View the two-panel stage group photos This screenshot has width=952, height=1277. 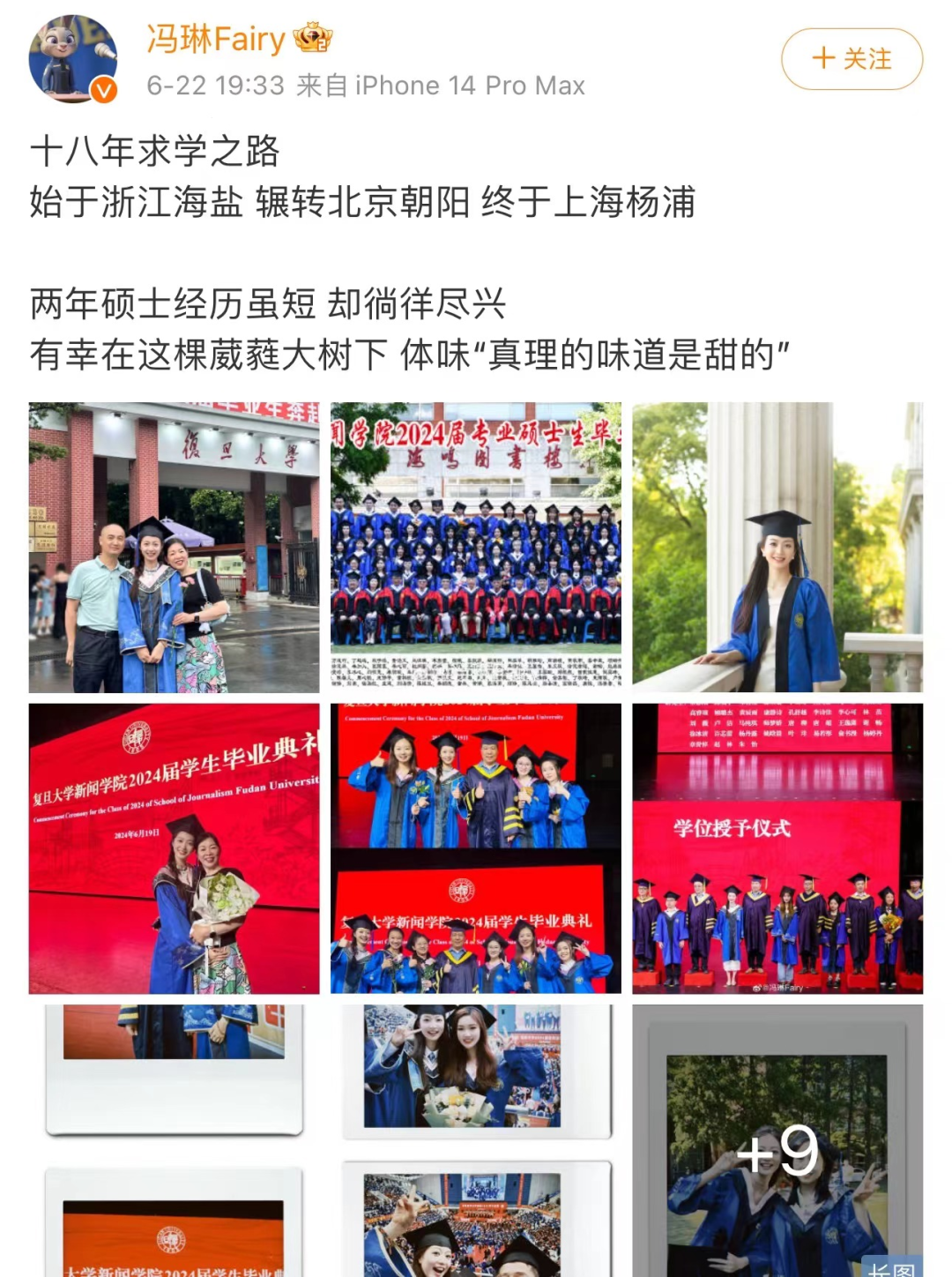476,848
